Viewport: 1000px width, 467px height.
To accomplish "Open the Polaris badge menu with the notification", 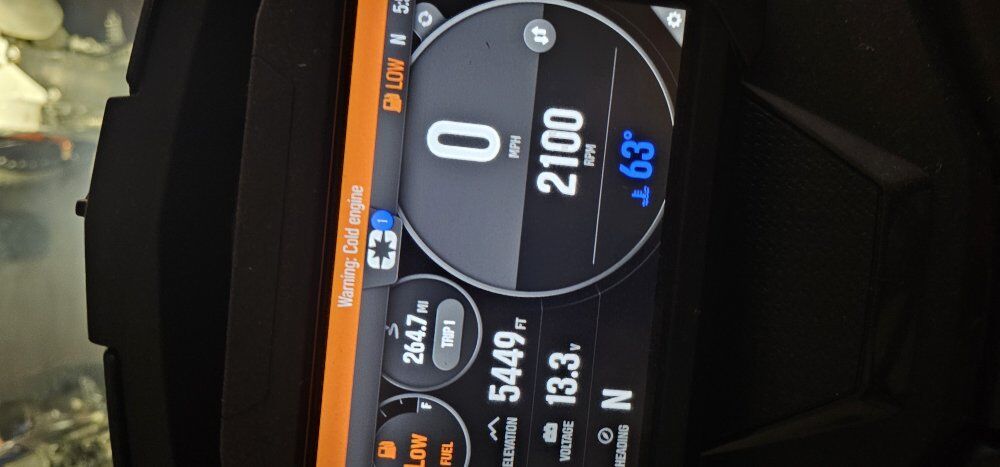I will click(382, 243).
